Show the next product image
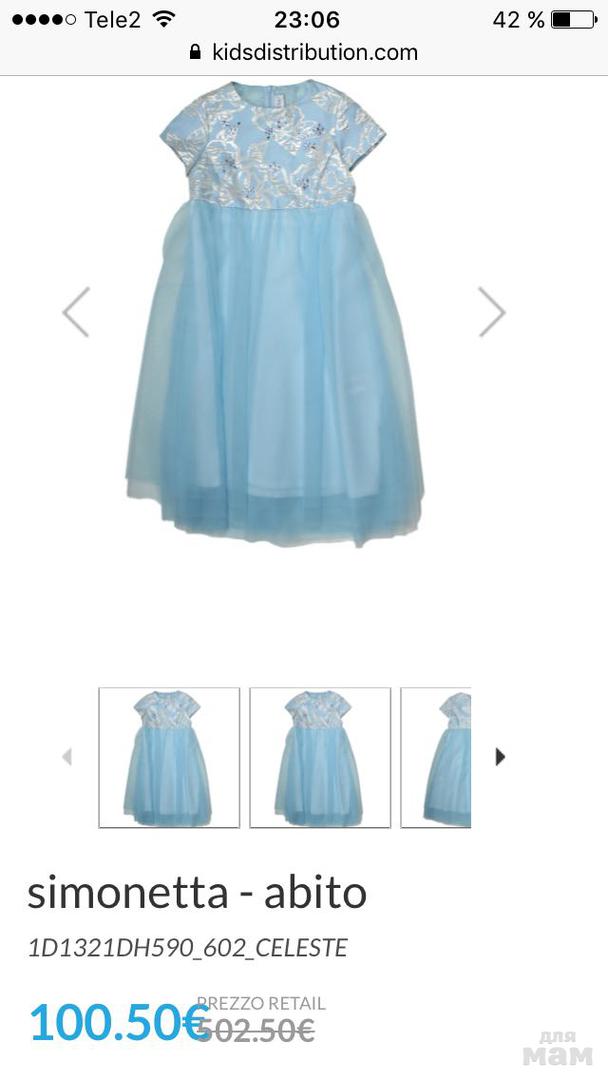This screenshot has height=1080, width=608. [x=492, y=312]
